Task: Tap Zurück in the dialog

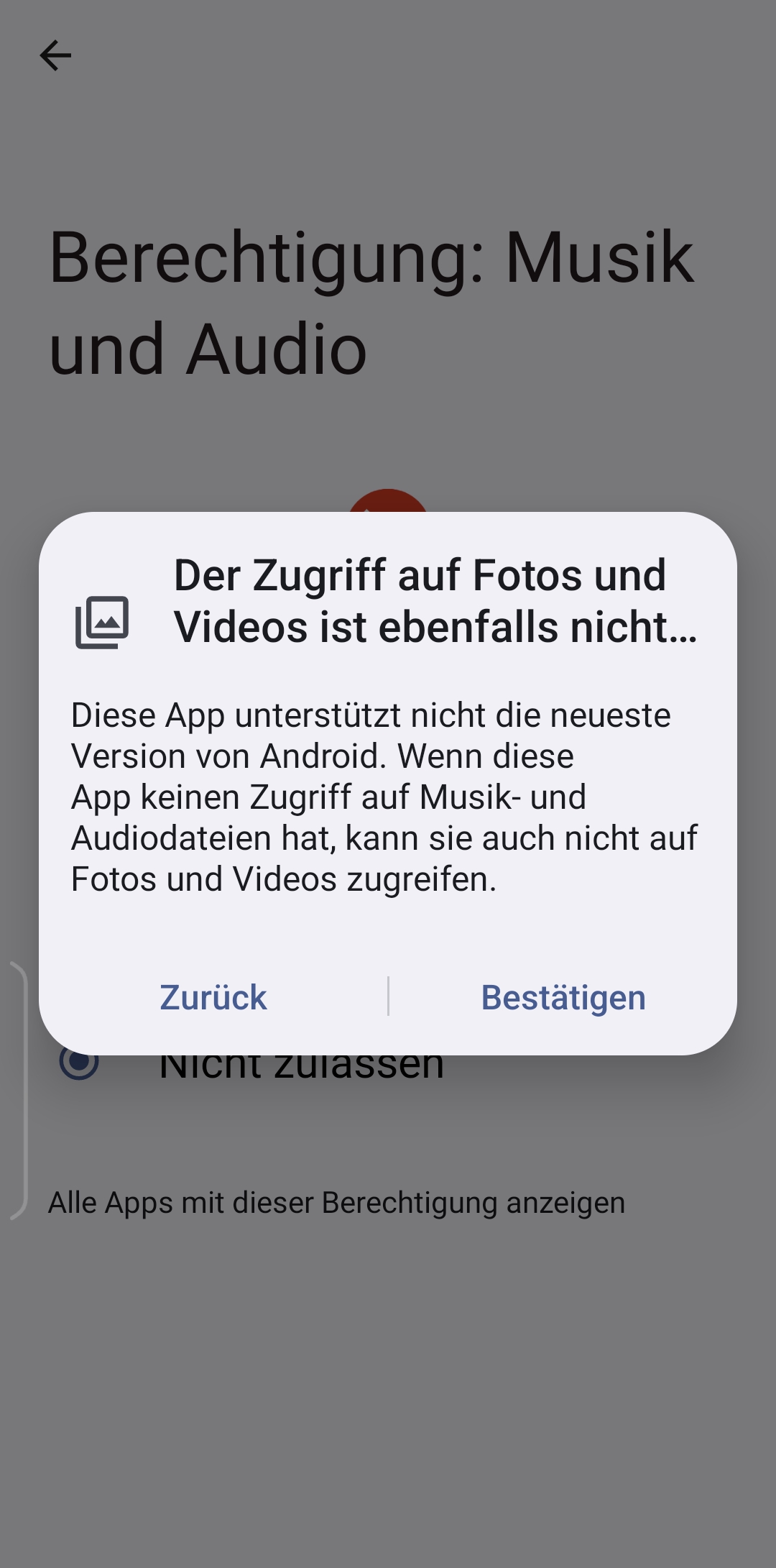Action: click(x=213, y=997)
